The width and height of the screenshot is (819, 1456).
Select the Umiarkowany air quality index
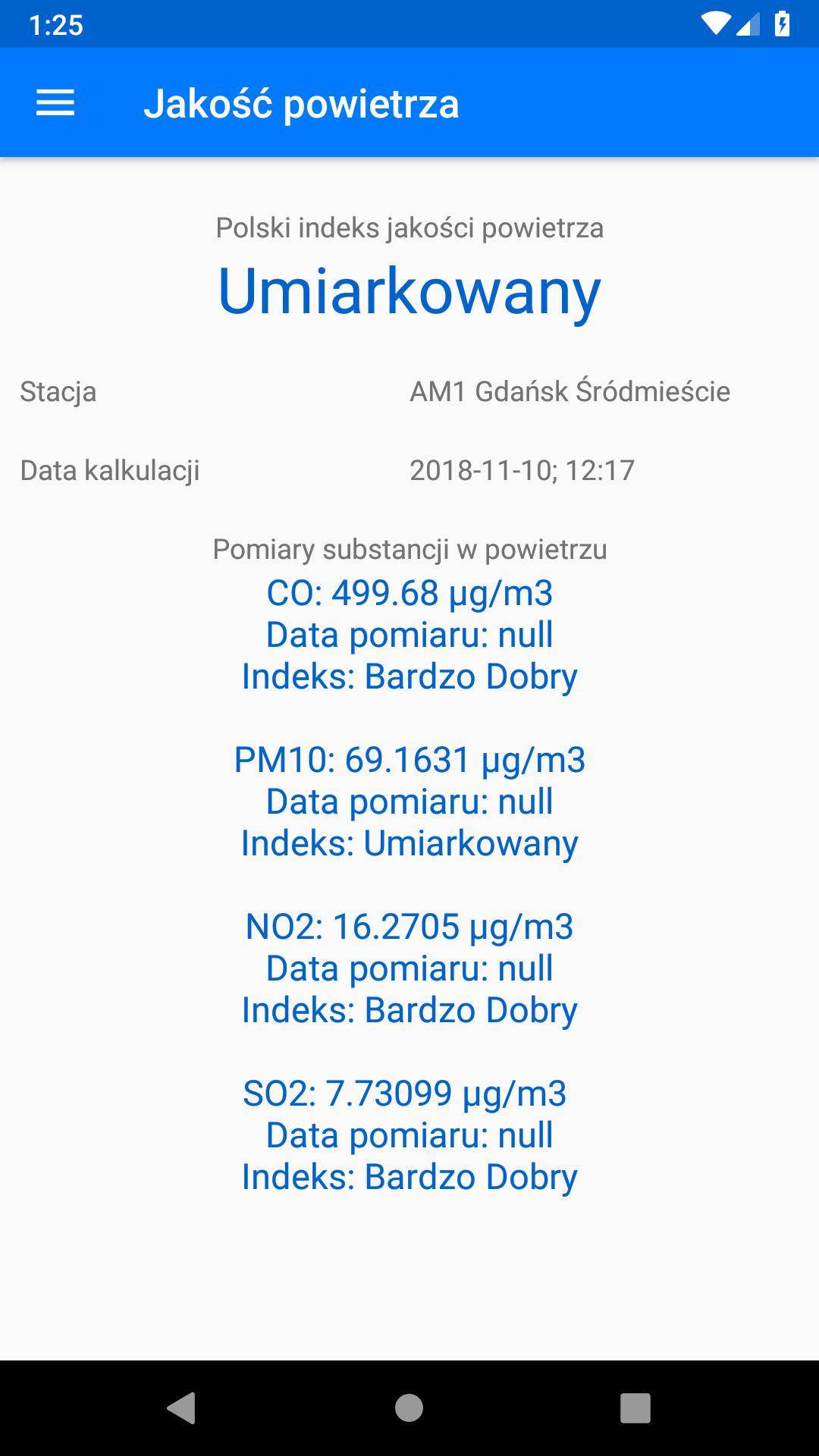click(409, 294)
